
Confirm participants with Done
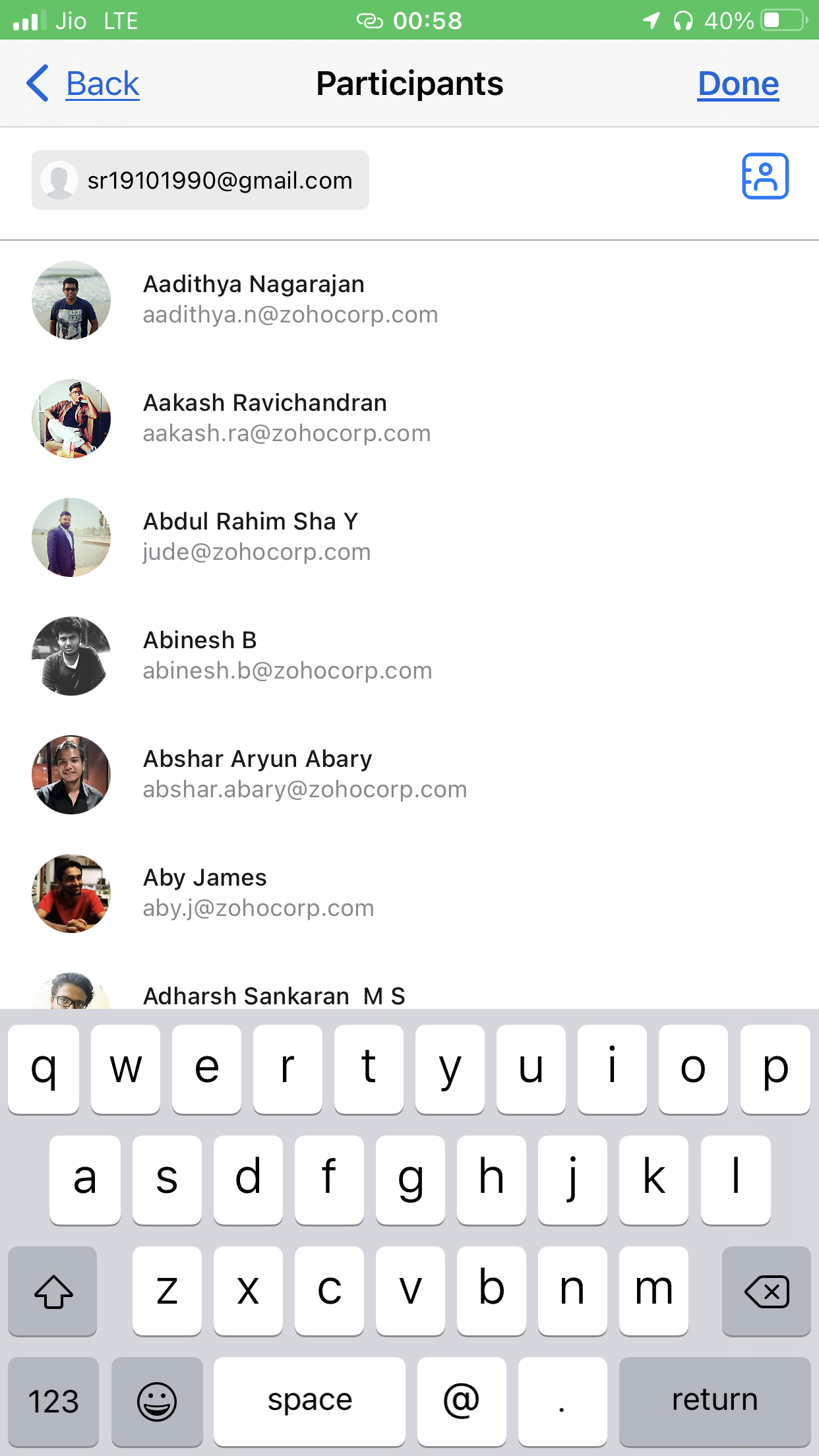pyautogui.click(x=738, y=84)
